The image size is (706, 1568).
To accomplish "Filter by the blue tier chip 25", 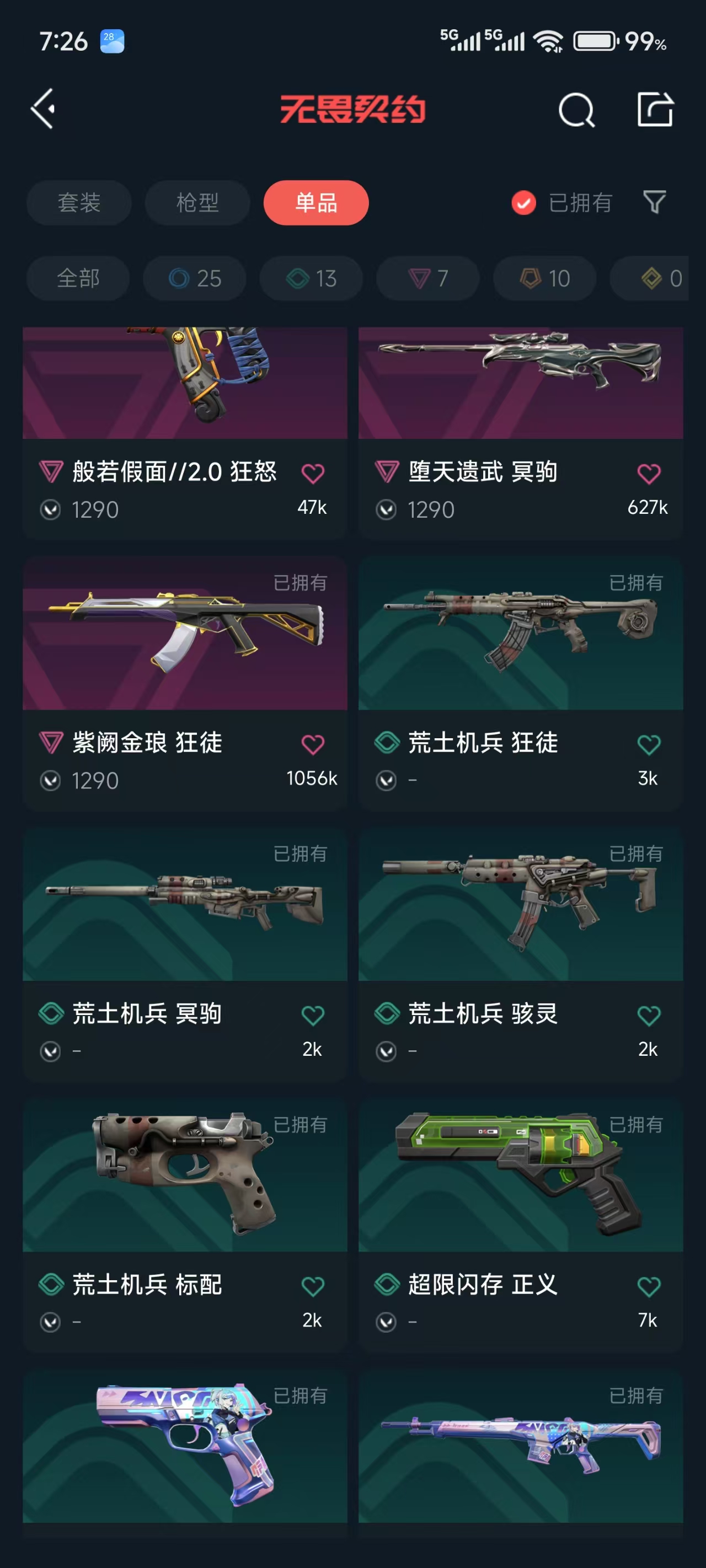I will [x=194, y=278].
